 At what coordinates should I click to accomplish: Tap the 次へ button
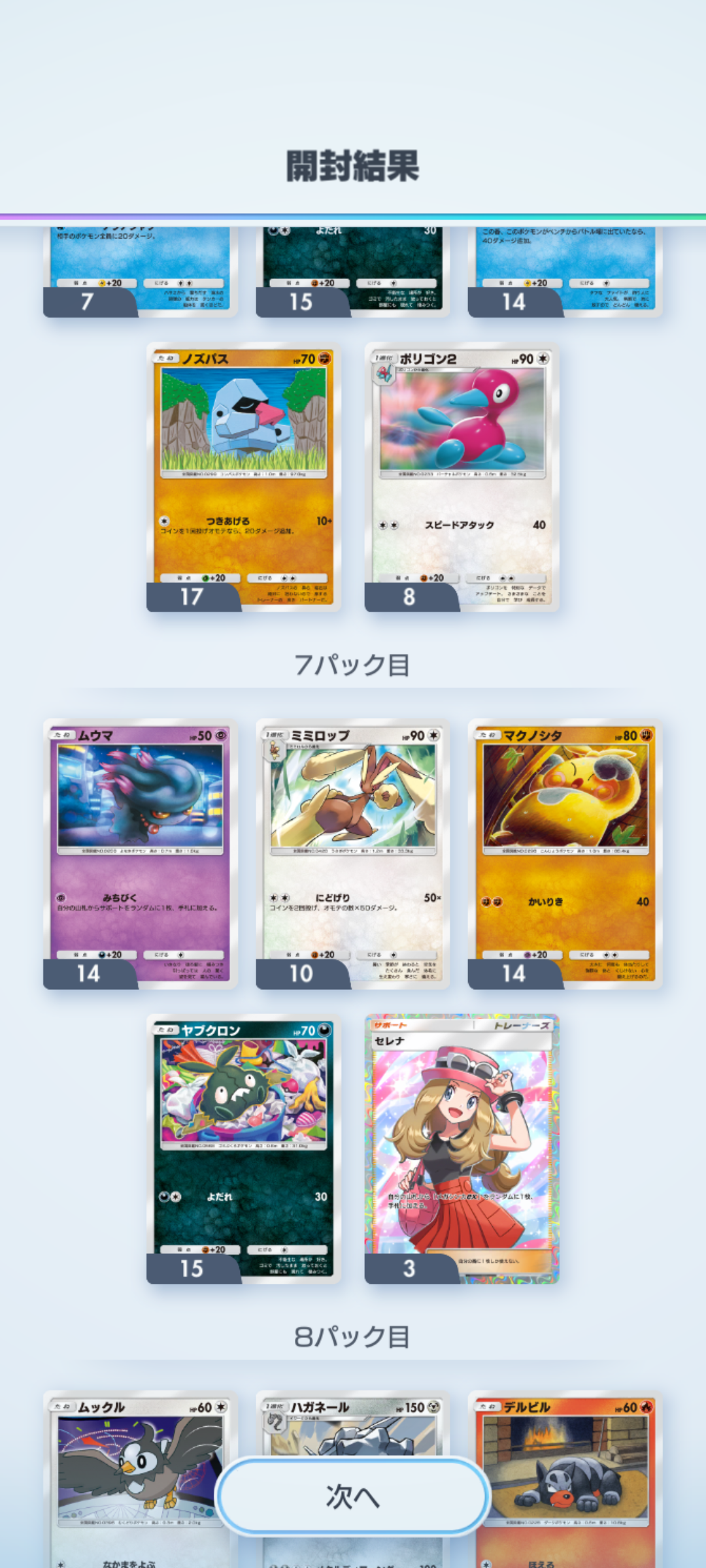[x=353, y=1496]
